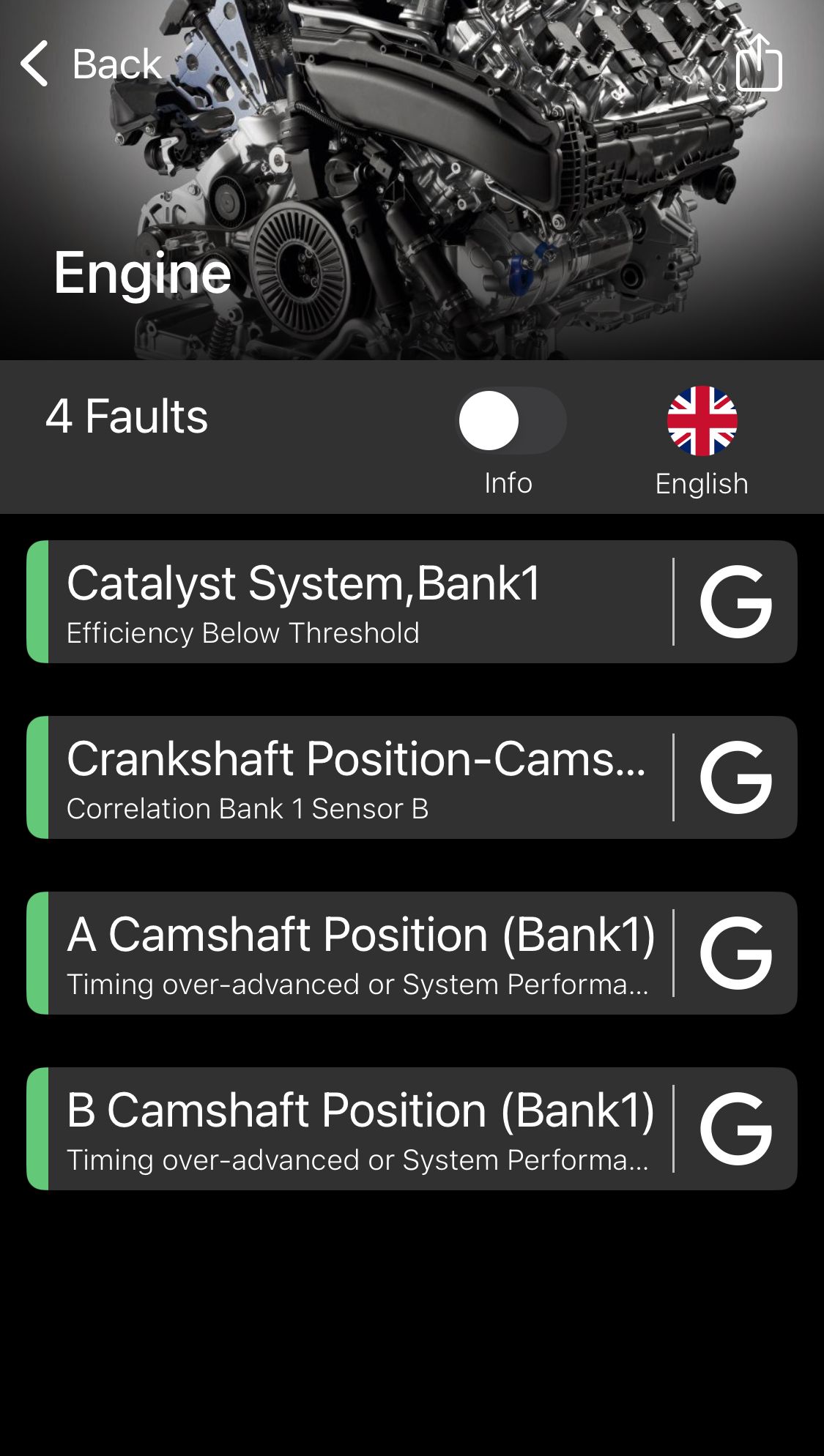Image resolution: width=824 pixels, height=1456 pixels.
Task: Share the engine fault report
Action: 758,64
